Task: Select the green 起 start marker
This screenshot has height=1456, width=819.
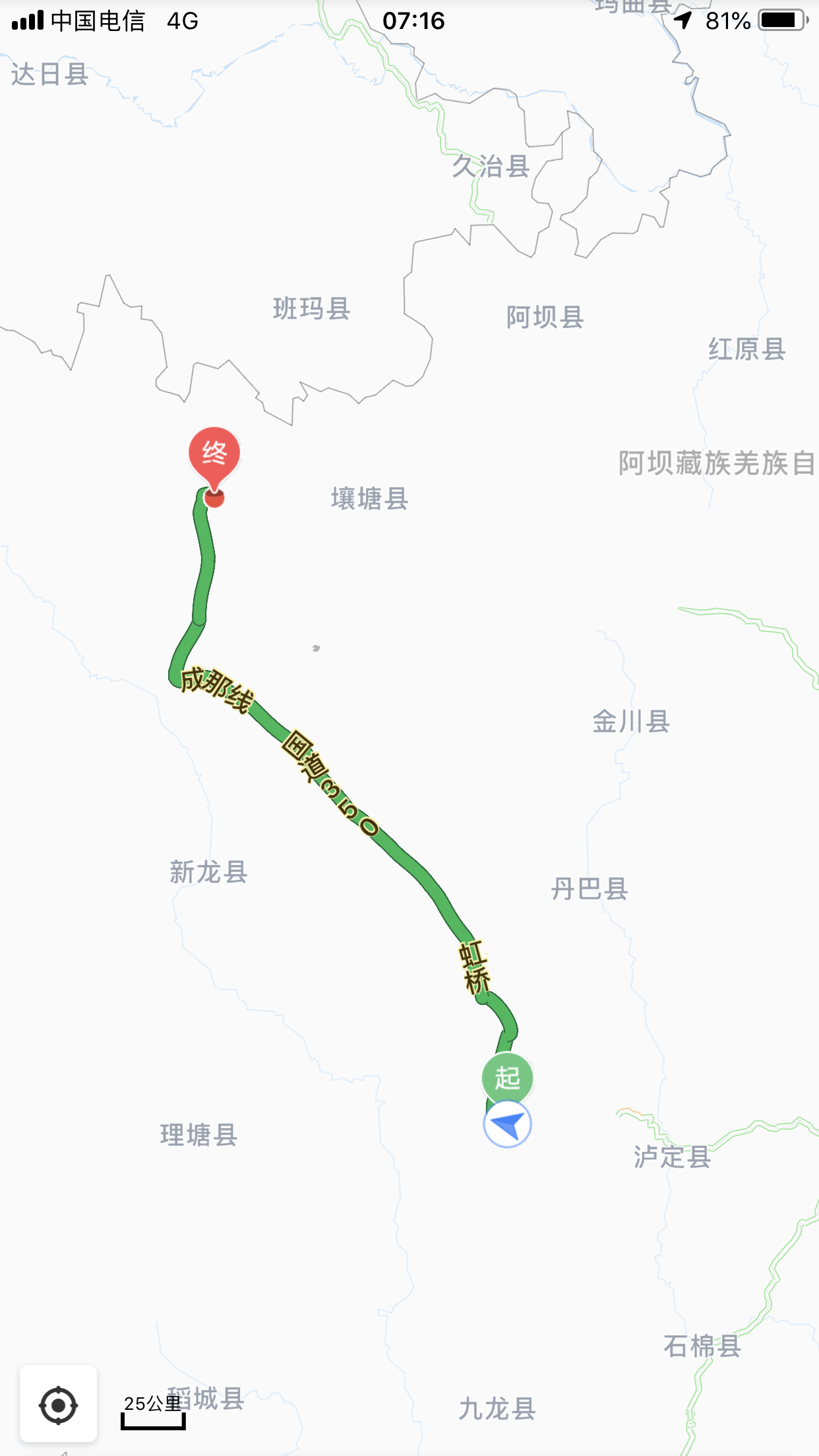Action: click(507, 1077)
